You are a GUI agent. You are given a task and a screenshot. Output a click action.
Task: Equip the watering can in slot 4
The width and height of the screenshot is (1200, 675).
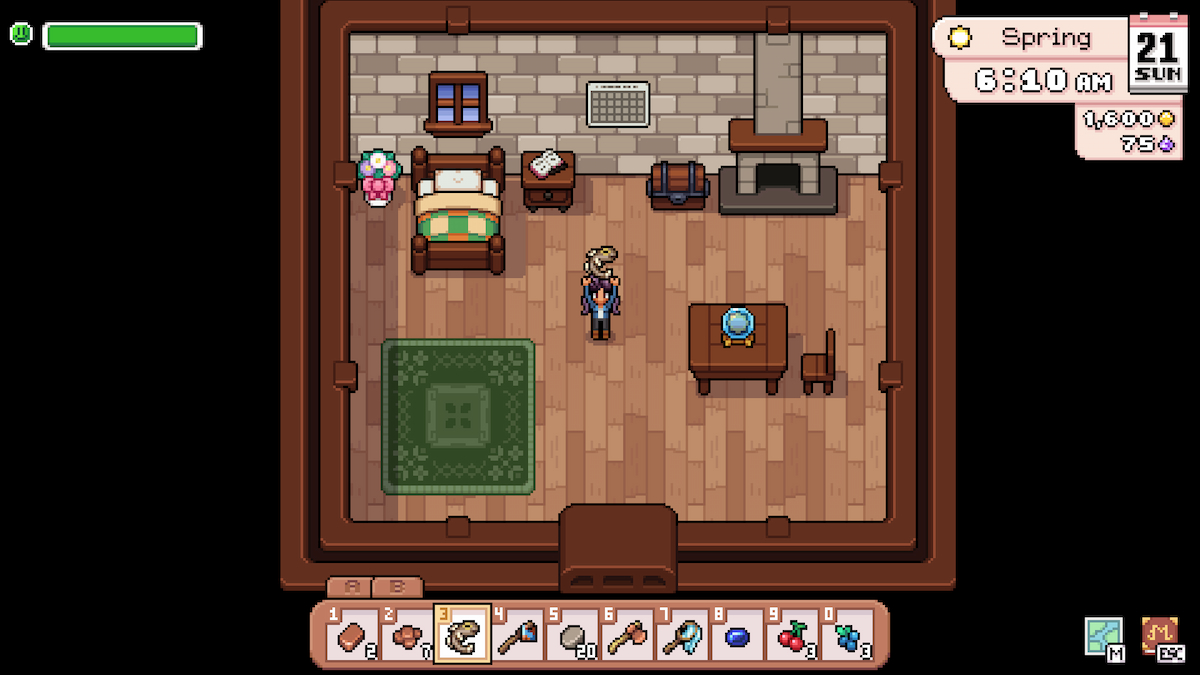pyautogui.click(x=517, y=635)
